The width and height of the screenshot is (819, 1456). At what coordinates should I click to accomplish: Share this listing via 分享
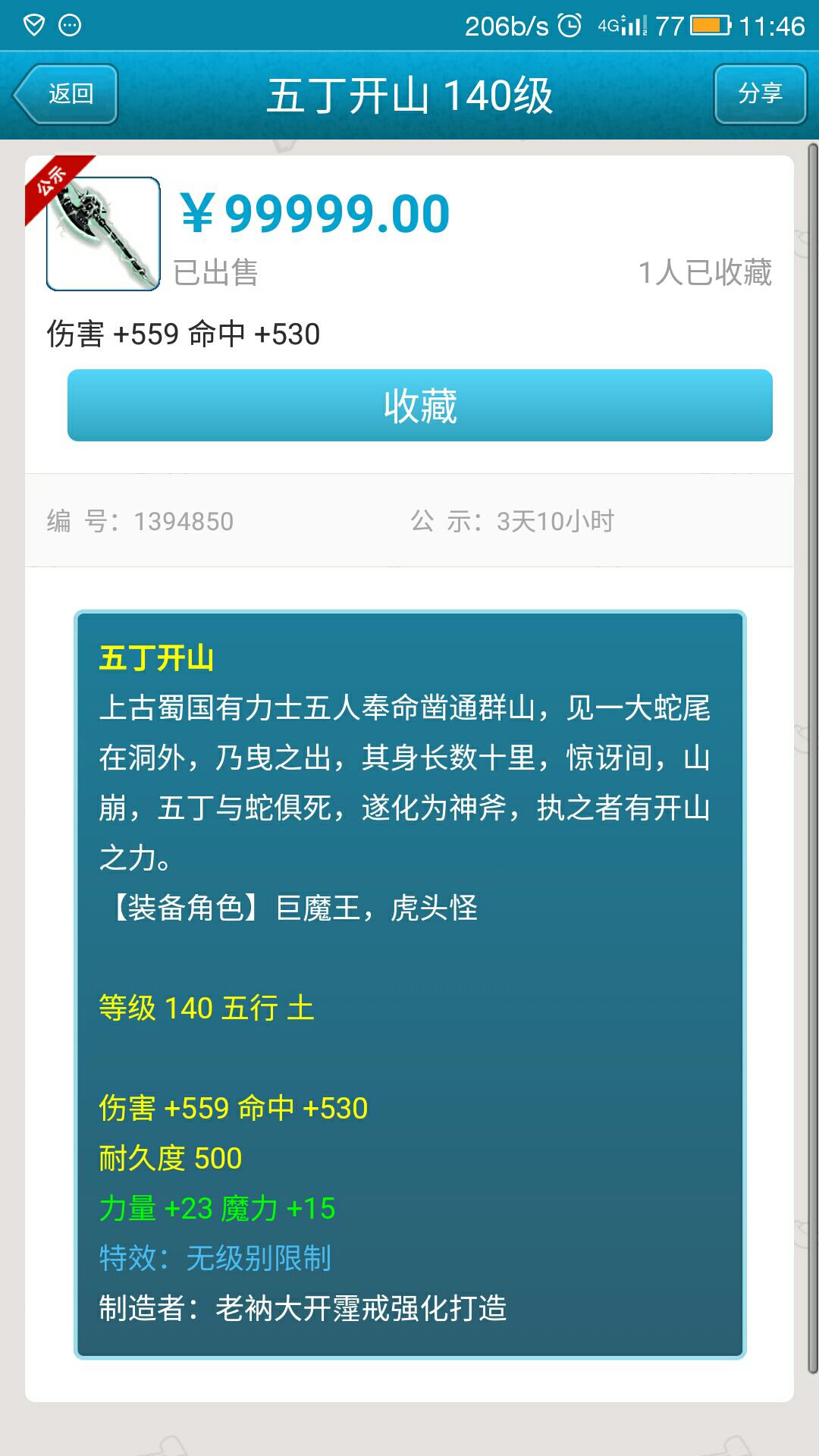759,94
